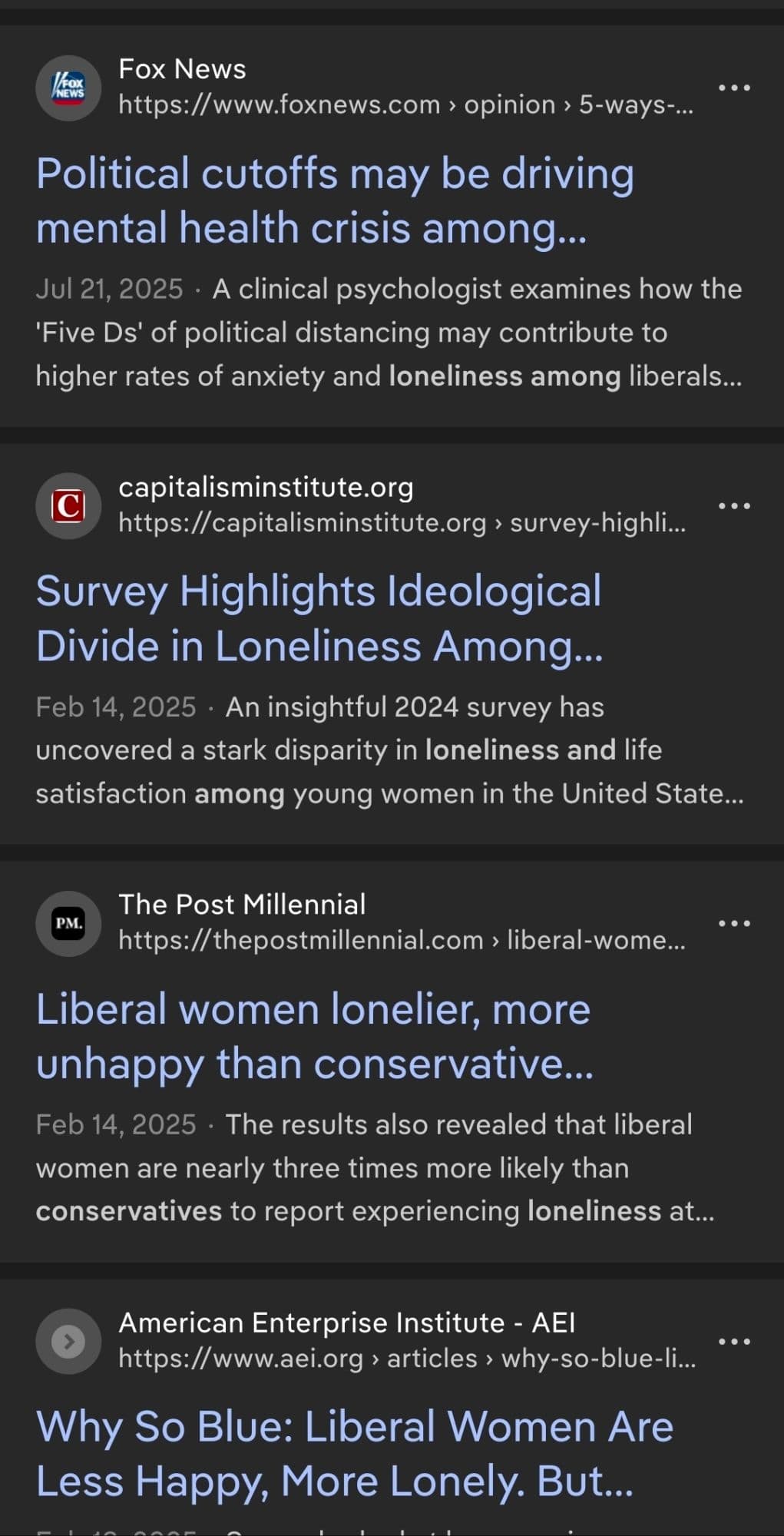Open options for the capitalisminstitute.org result
The image size is (784, 1536).
pyautogui.click(x=733, y=505)
